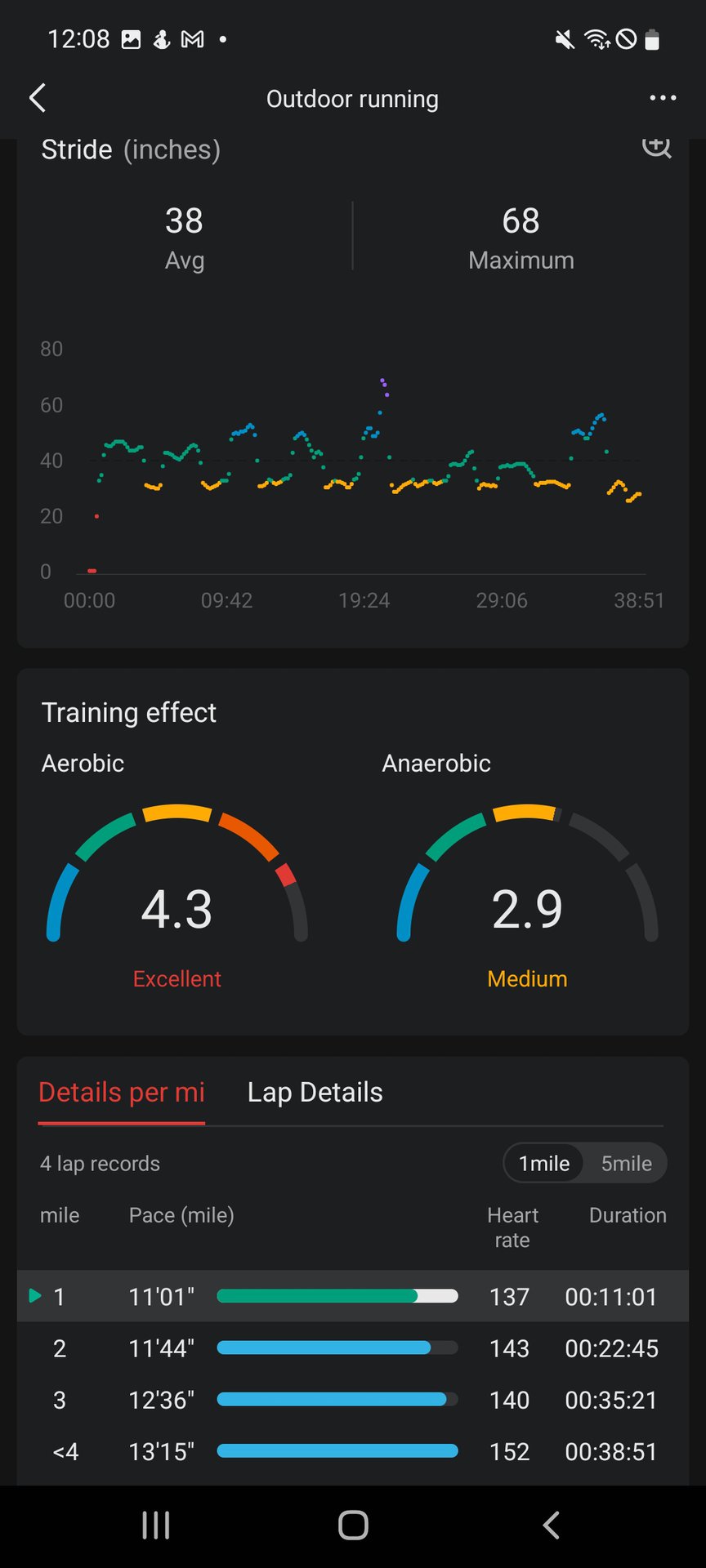
Task: Select the mile 2 row
Action: (353, 1348)
